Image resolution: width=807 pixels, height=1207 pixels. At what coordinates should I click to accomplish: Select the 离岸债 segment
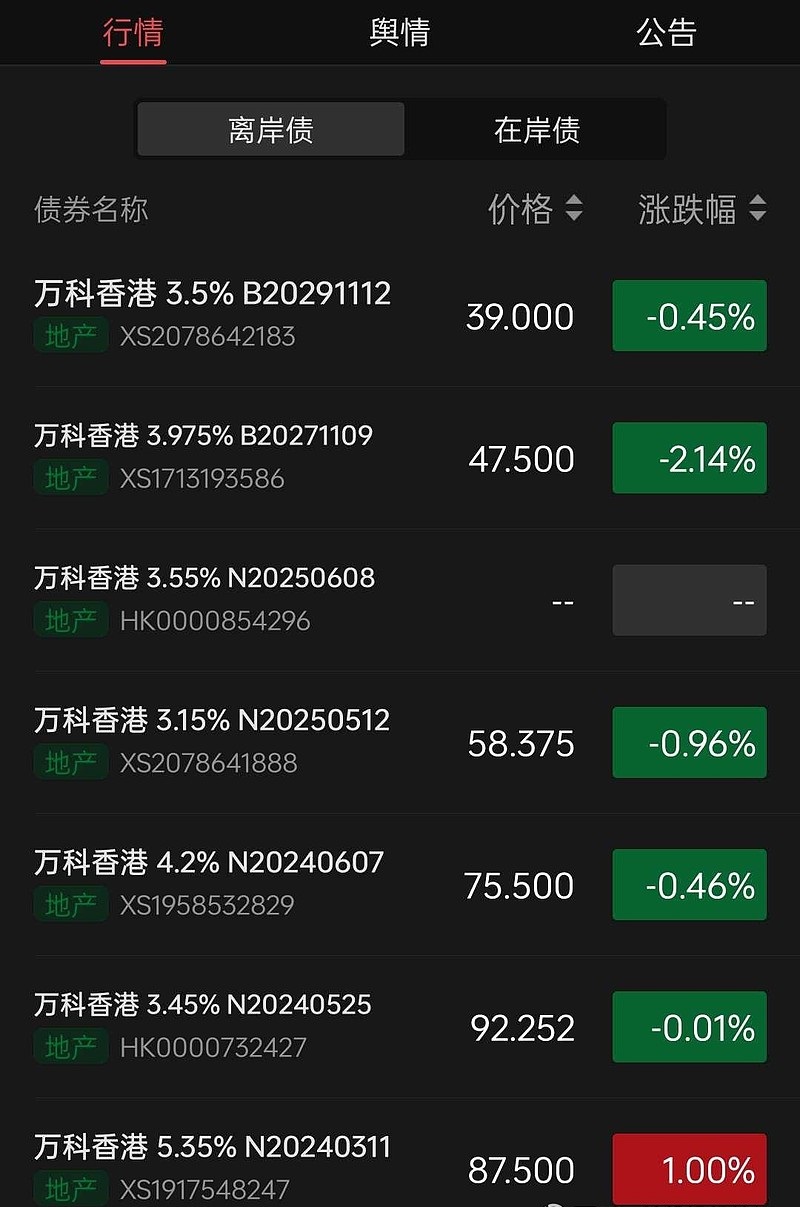coord(271,130)
